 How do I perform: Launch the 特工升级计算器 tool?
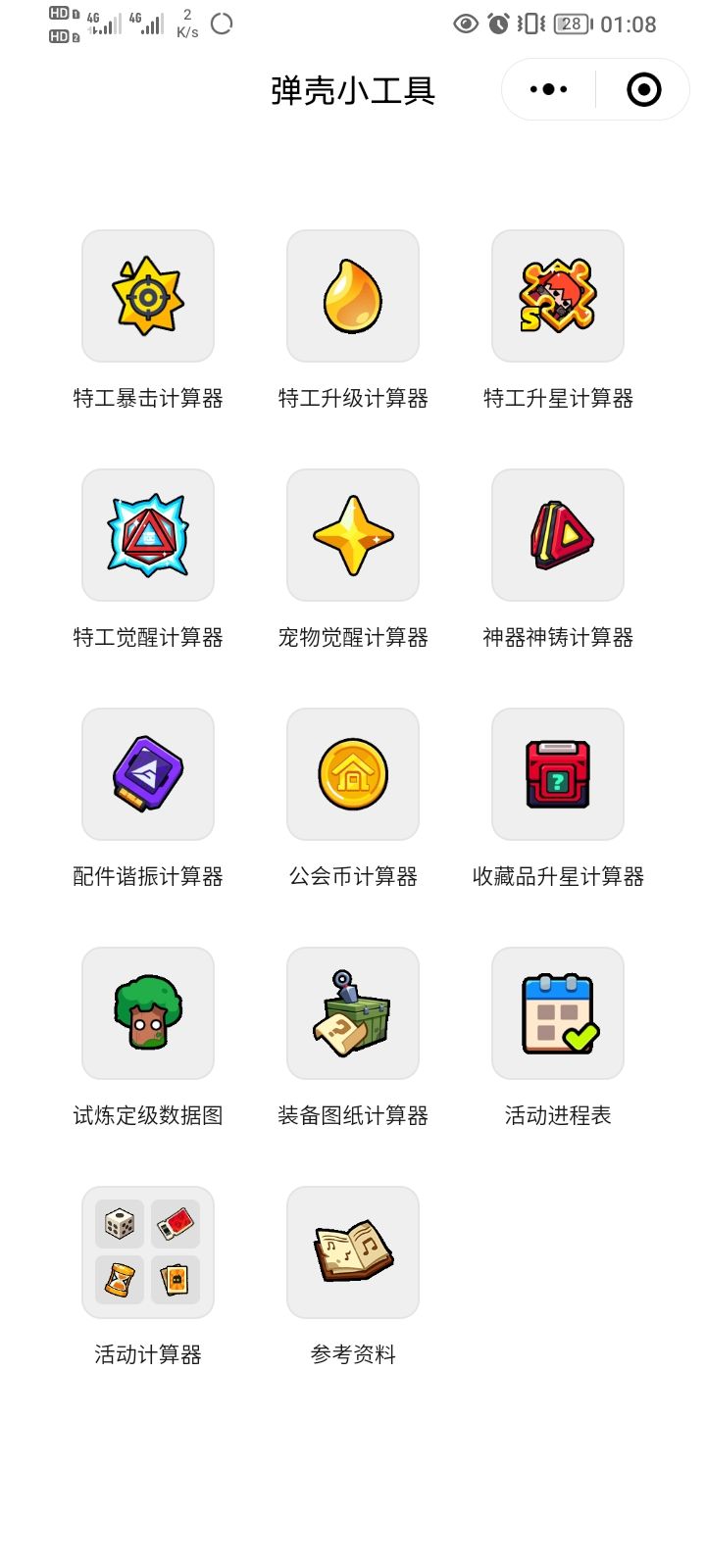353,296
